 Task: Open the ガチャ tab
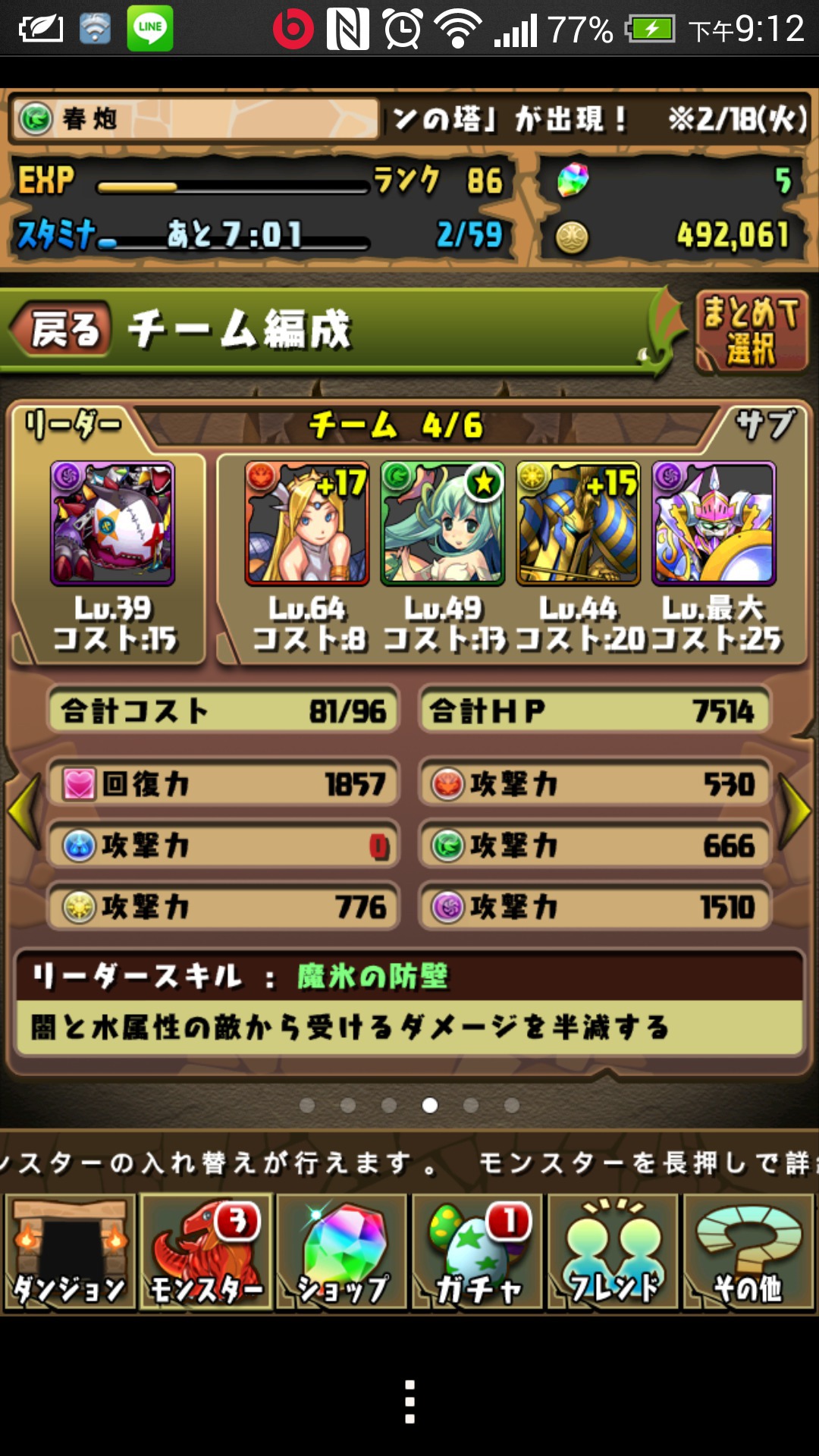[477, 1252]
